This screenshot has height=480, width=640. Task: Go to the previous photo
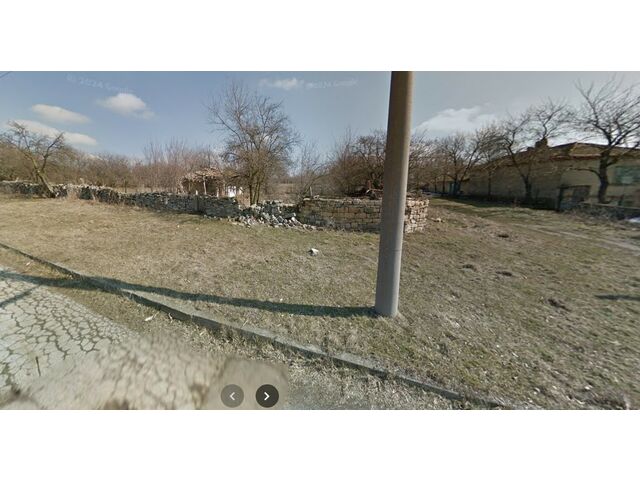(x=232, y=396)
